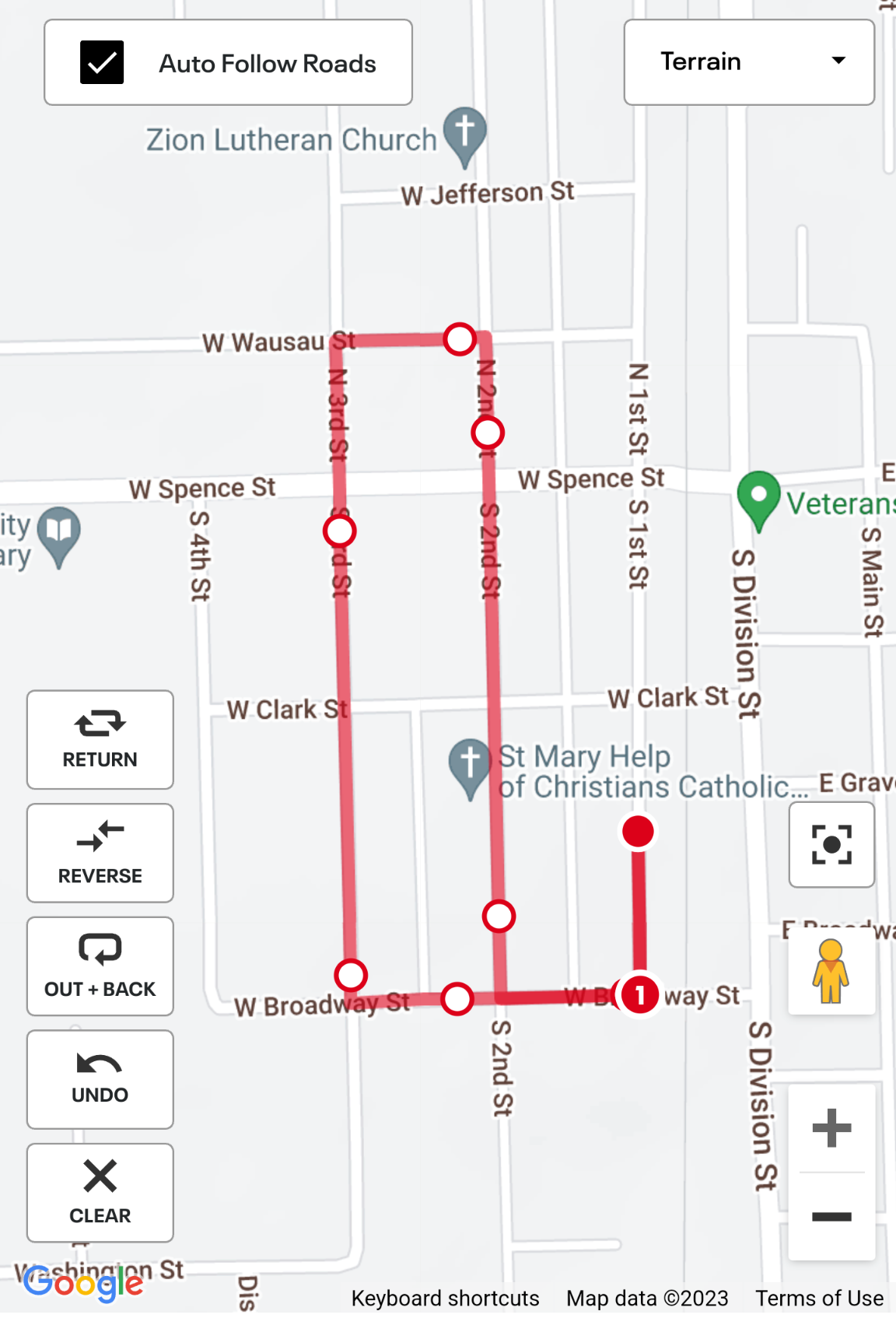Tap the RETURN route button
Image resolution: width=896 pixels, height=1339 pixels.
tap(100, 739)
